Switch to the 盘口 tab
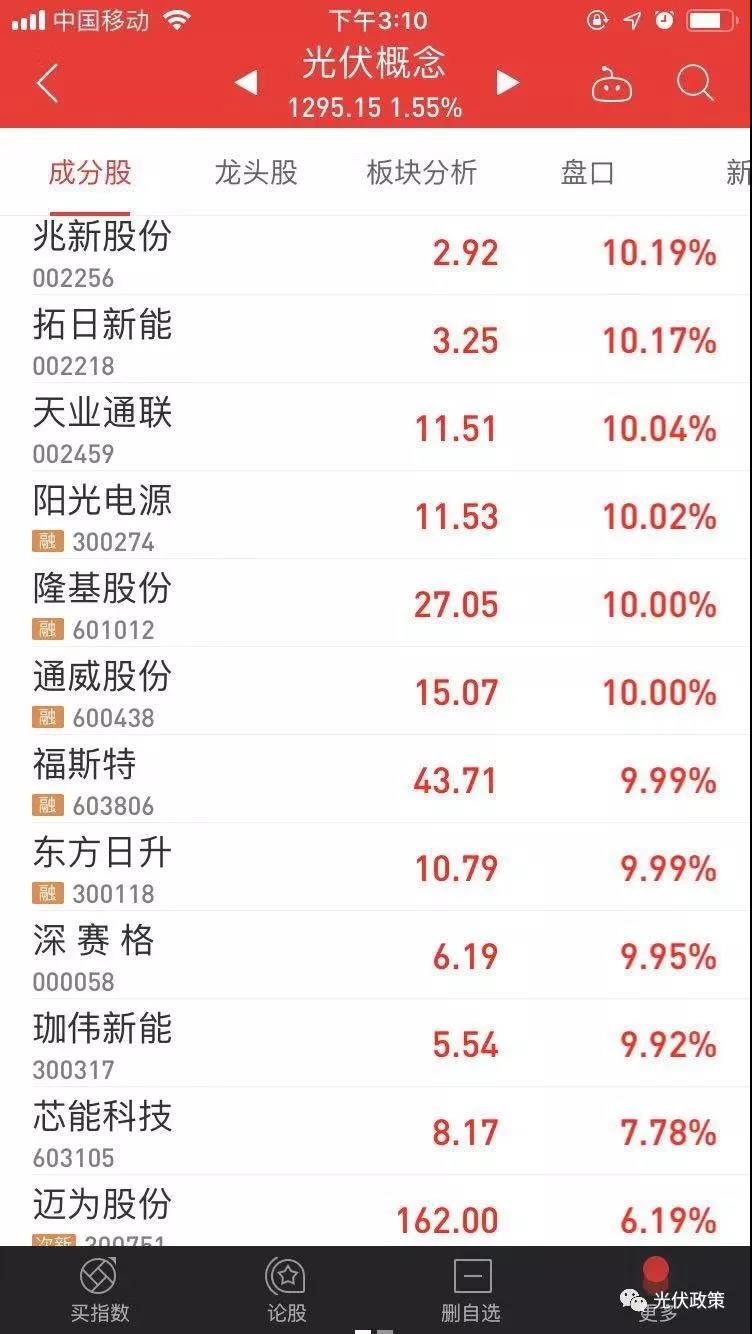Image resolution: width=752 pixels, height=1334 pixels. [587, 173]
